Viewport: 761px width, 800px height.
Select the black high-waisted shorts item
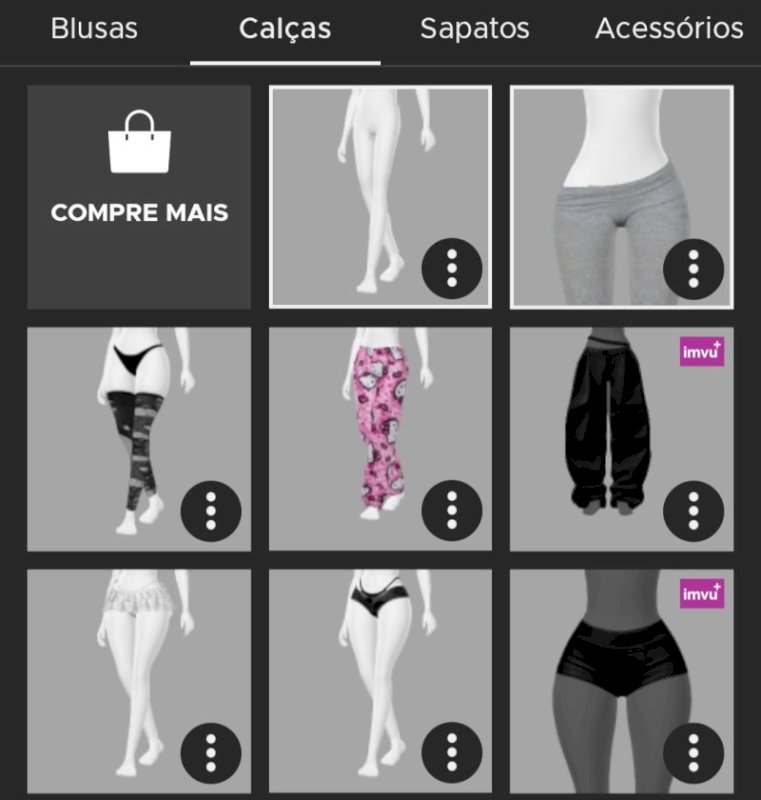[x=600, y=670]
